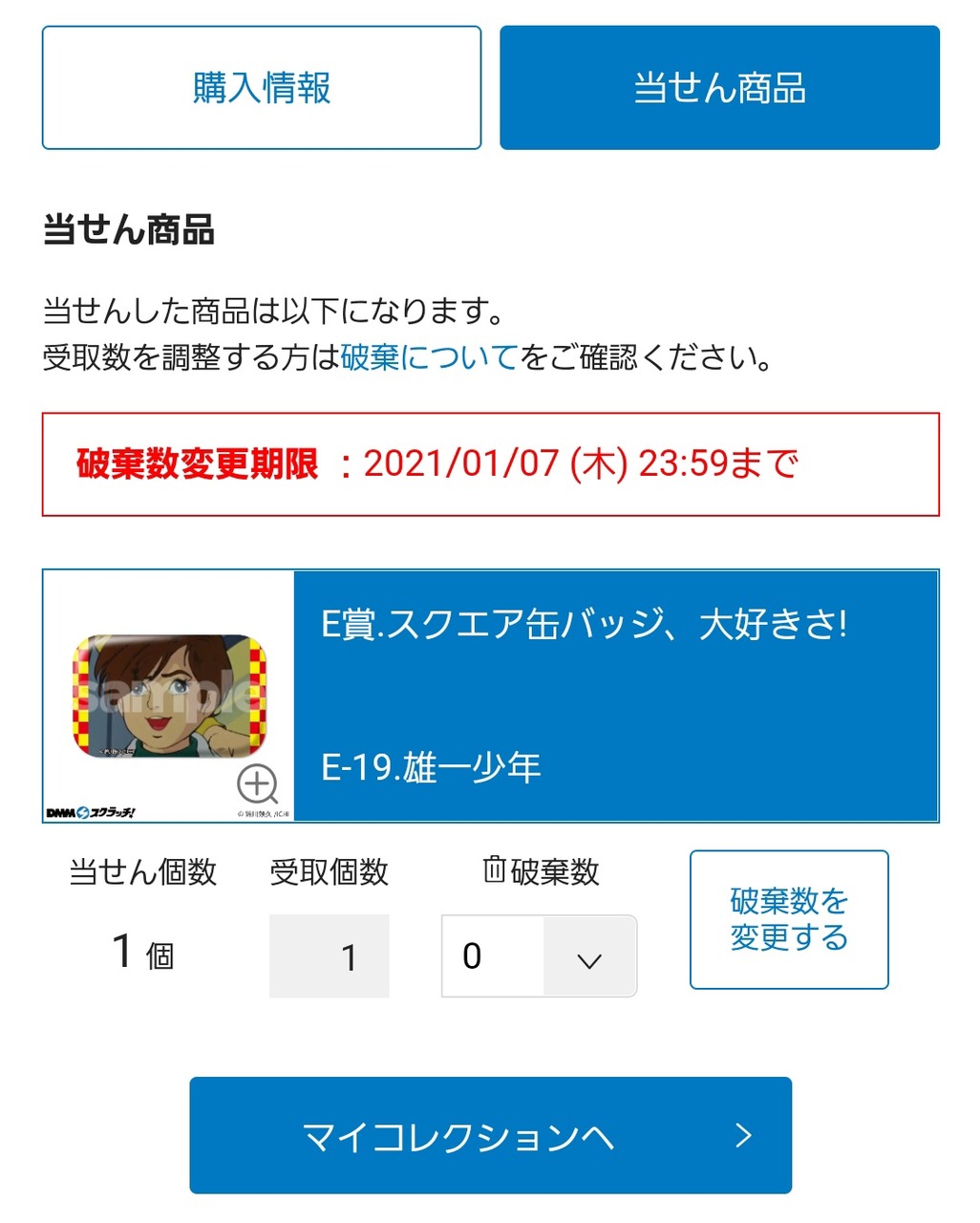The height and width of the screenshot is (1223, 980).
Task: Select the 当せん商品 tab
Action: pyautogui.click(x=719, y=88)
